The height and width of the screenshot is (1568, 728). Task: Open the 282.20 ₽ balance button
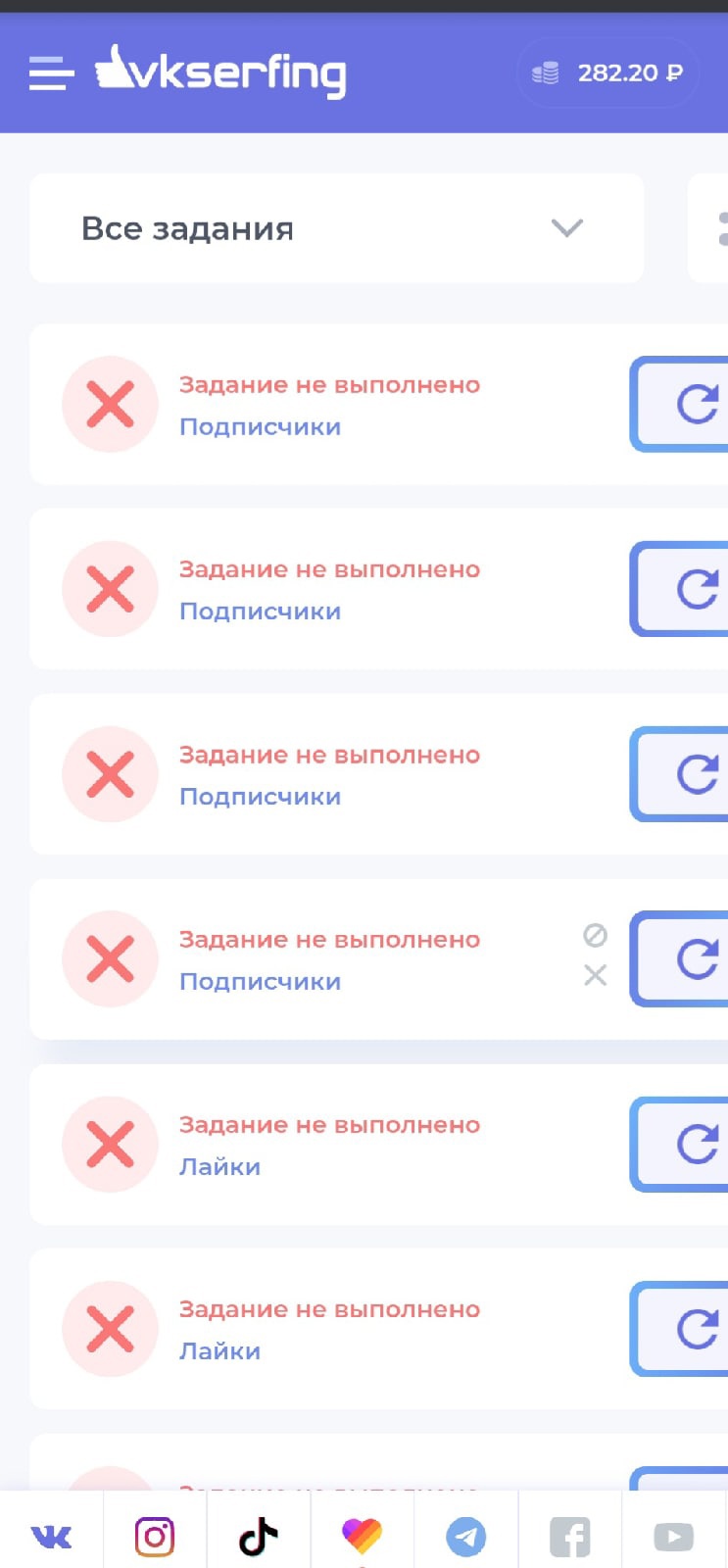[607, 73]
